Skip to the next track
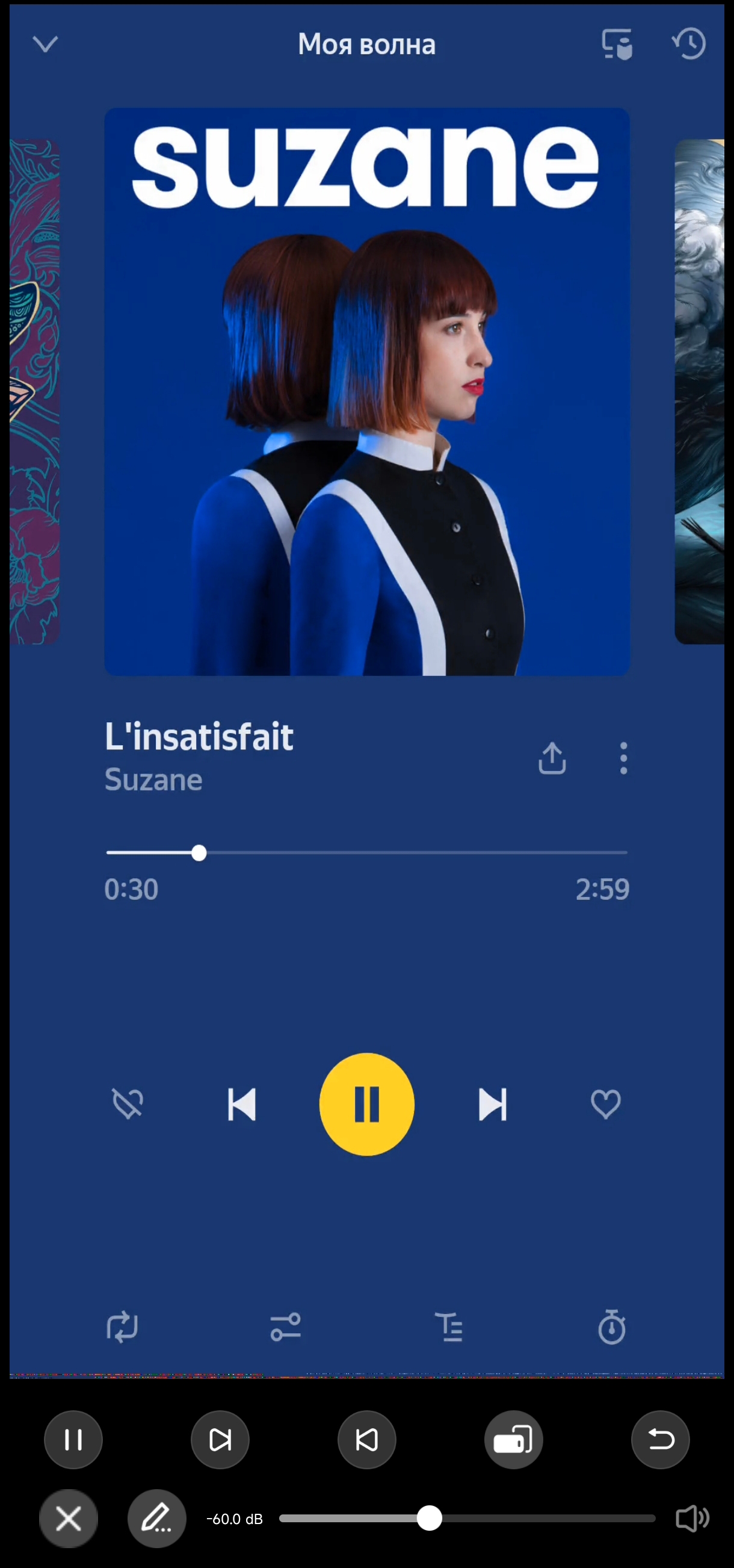Viewport: 734px width, 1568px height. click(492, 1103)
